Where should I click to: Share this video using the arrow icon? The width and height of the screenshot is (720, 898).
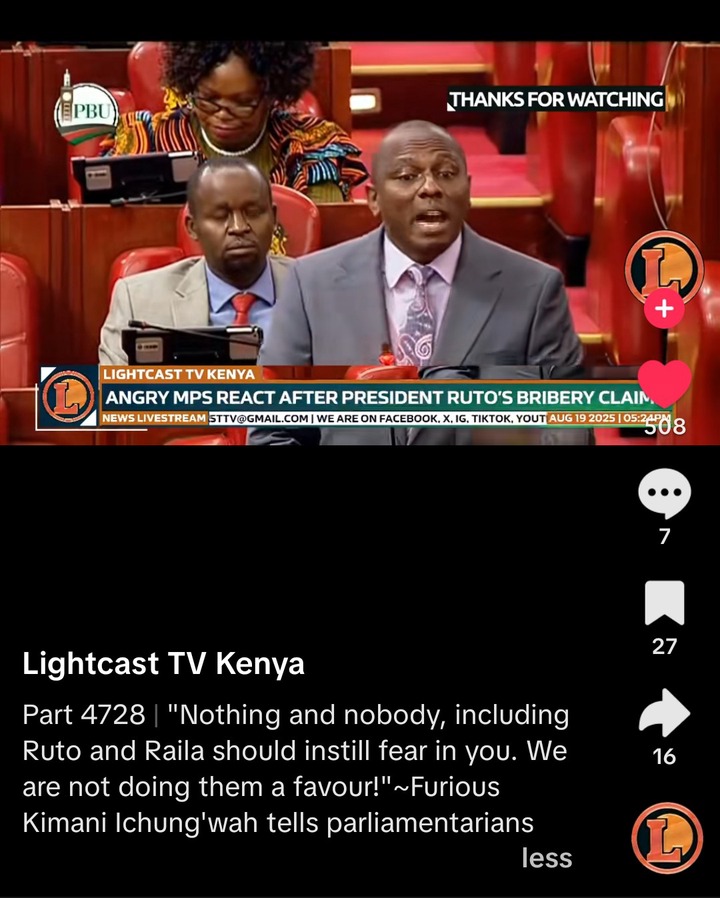[664, 712]
